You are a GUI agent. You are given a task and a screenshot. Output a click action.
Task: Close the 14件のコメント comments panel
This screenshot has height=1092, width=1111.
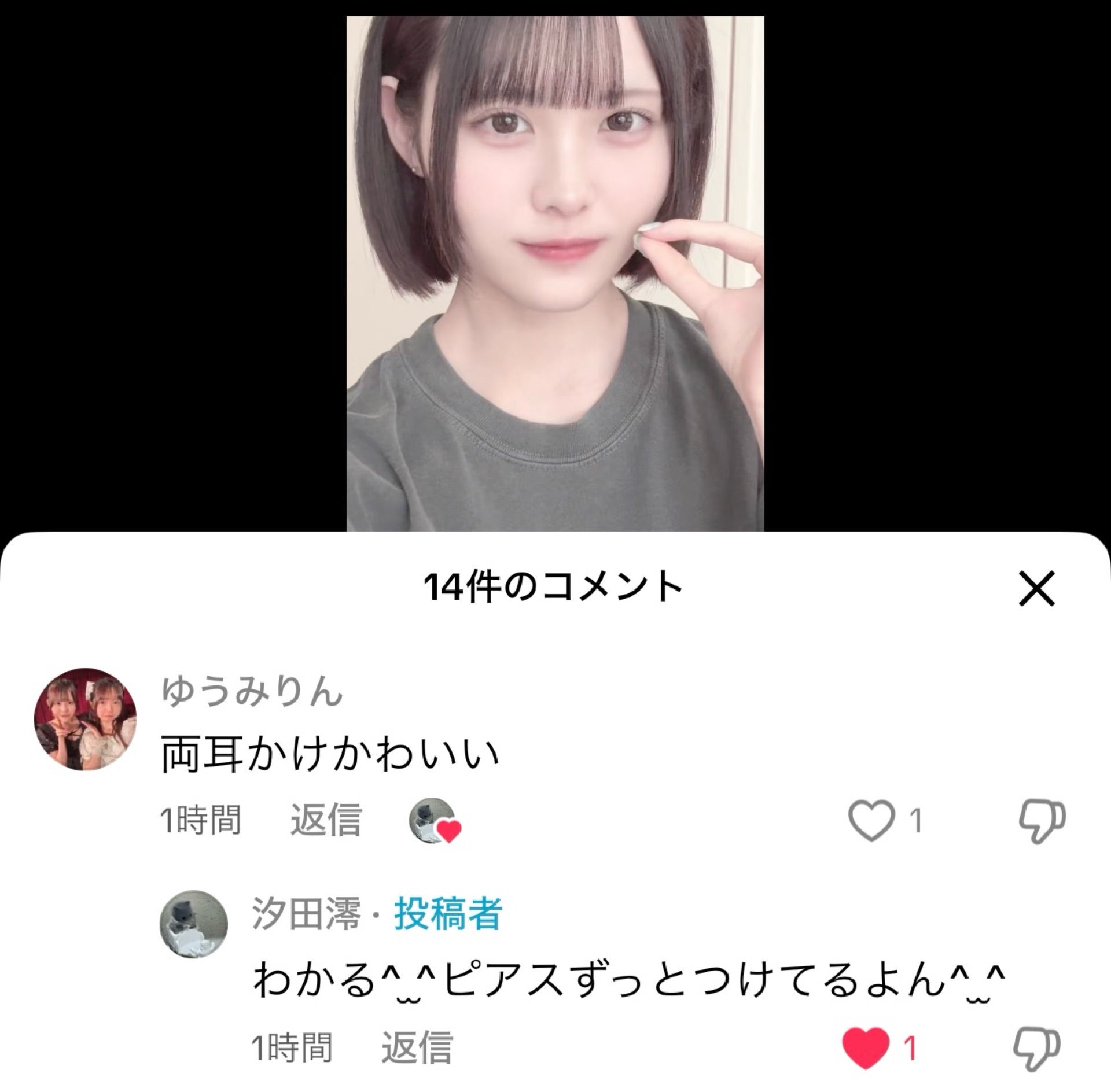pyautogui.click(x=1038, y=589)
